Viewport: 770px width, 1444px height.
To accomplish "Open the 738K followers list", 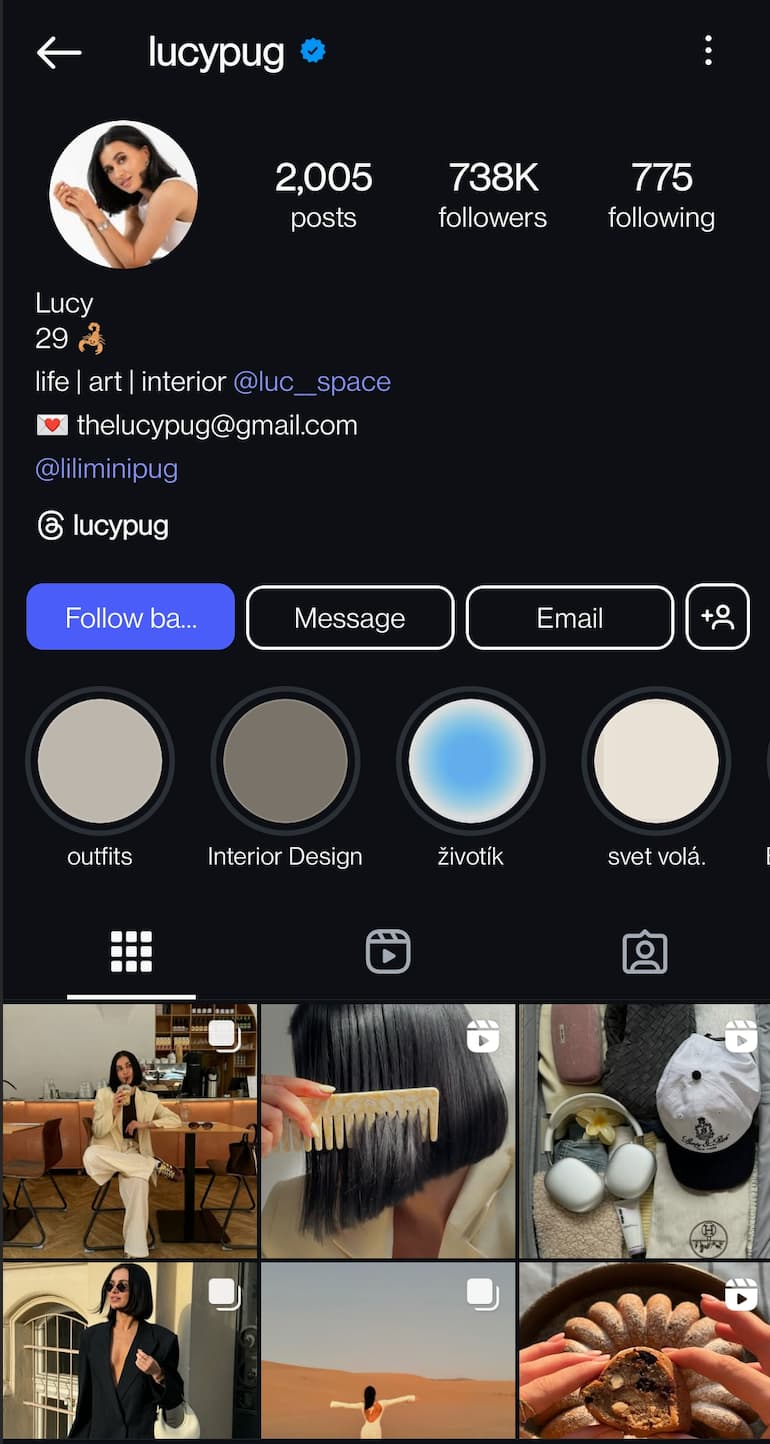I will (493, 195).
